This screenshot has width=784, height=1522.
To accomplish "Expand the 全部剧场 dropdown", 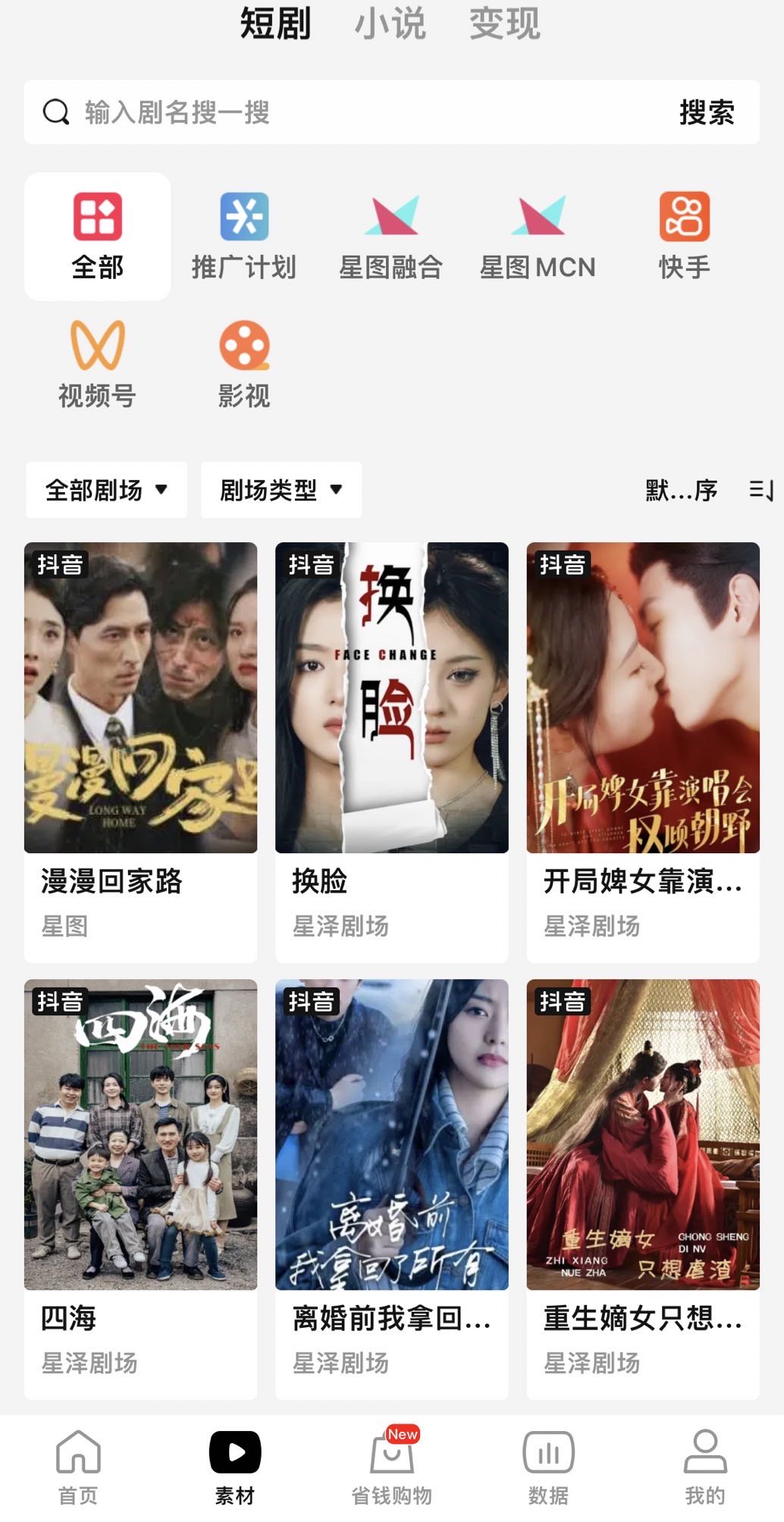I will 106,490.
